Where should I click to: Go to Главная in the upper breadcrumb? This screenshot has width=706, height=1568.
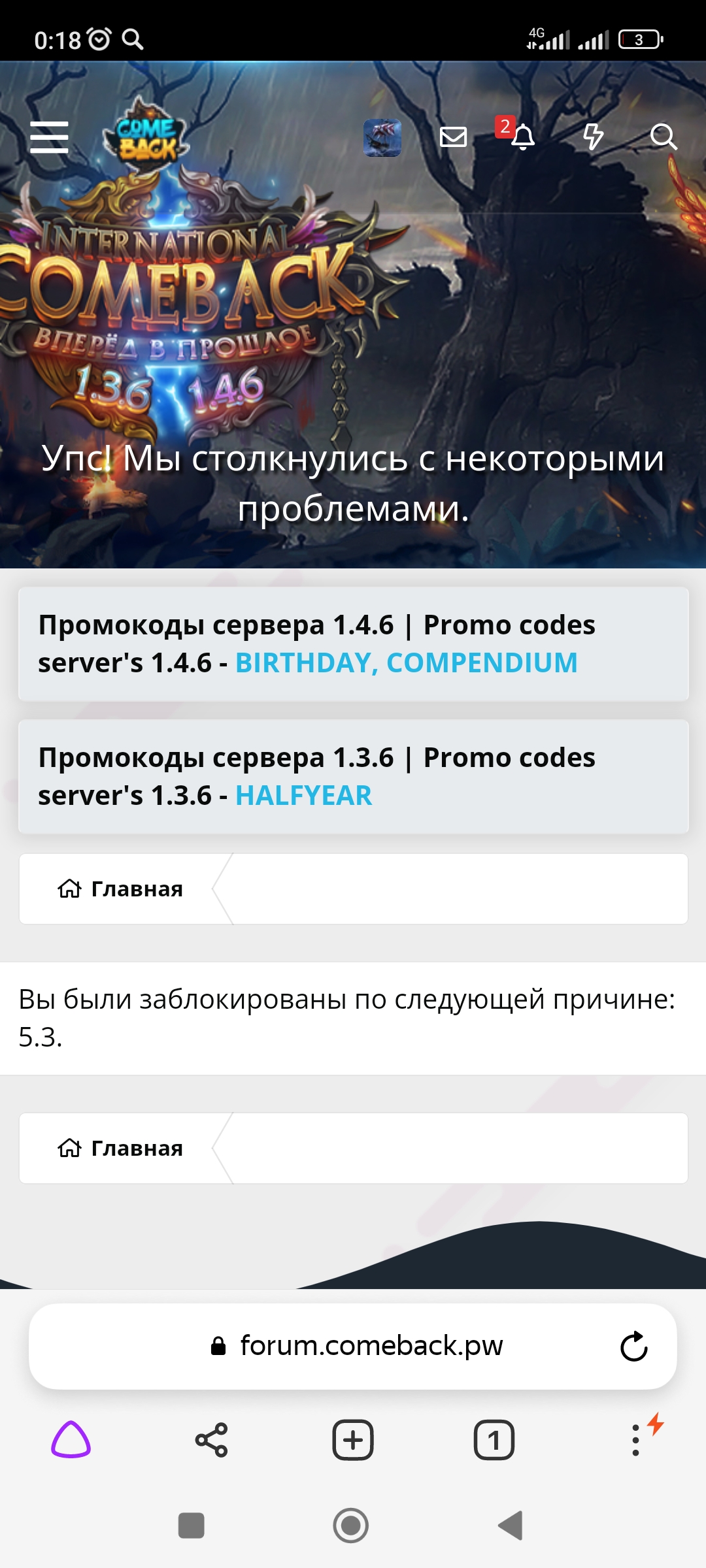click(121, 889)
